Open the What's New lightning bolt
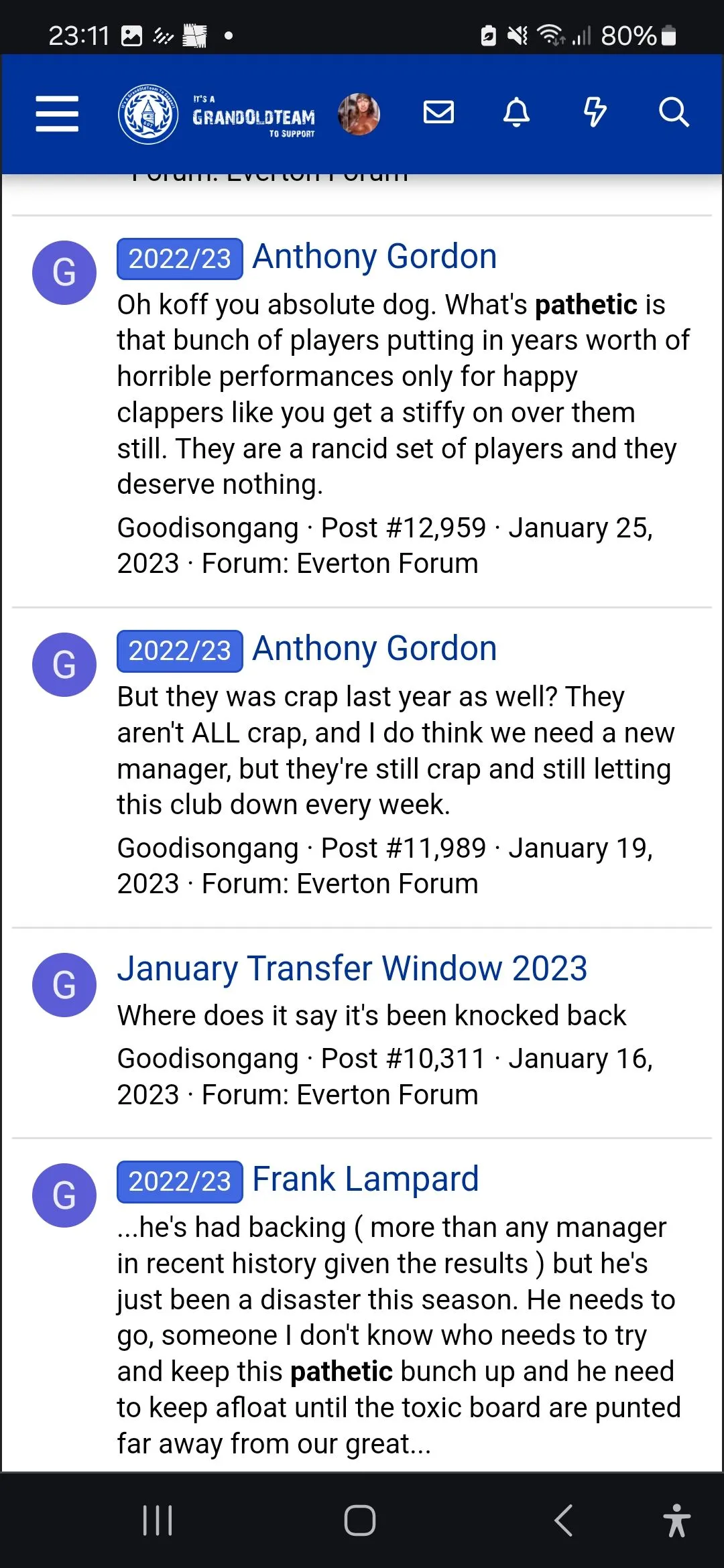This screenshot has height=1568, width=724. pyautogui.click(x=595, y=113)
